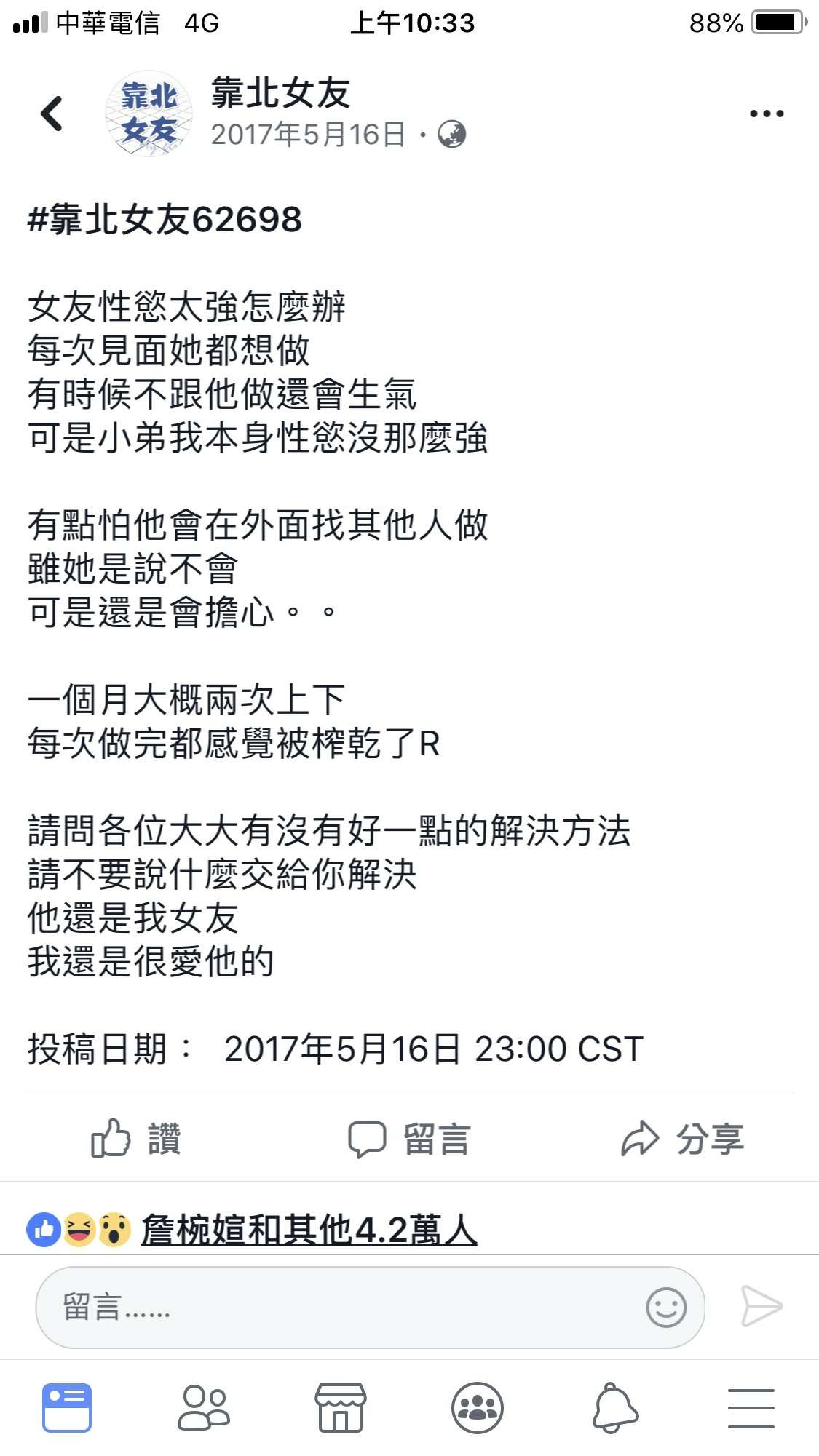Open the notifications bell tab

pyautogui.click(x=615, y=1407)
